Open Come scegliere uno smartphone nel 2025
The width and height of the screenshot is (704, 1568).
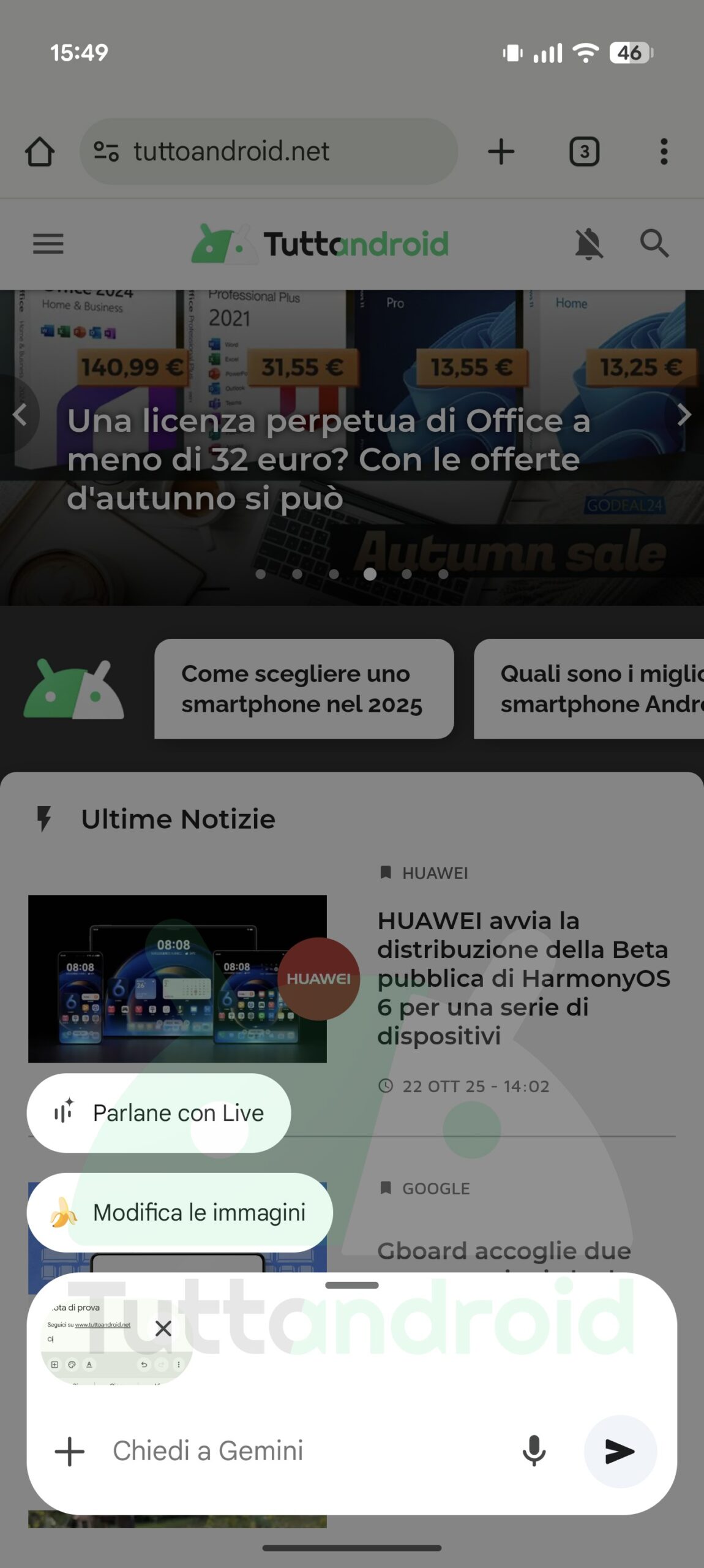(x=304, y=688)
